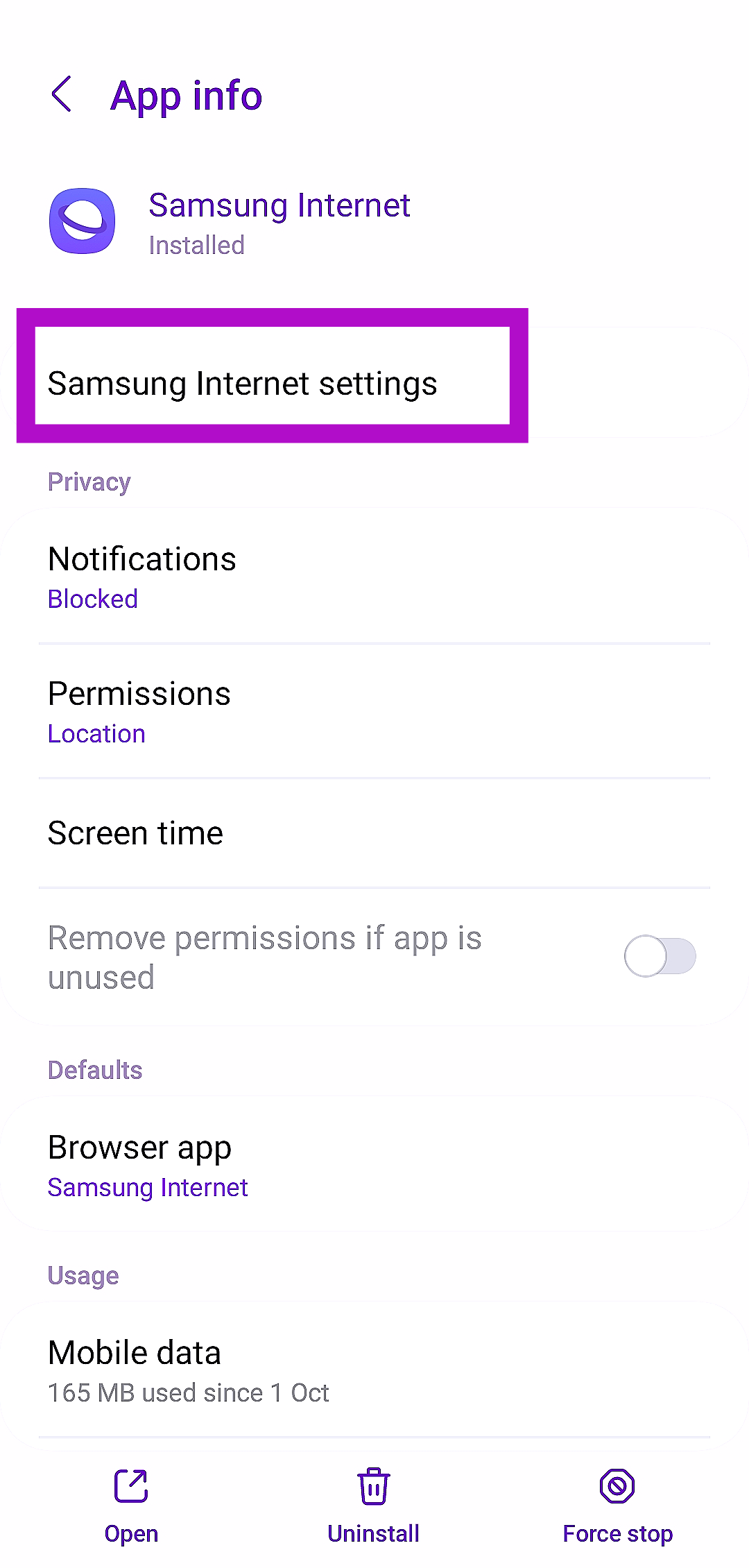
Task: Open Screen time details
Action: pos(374,833)
